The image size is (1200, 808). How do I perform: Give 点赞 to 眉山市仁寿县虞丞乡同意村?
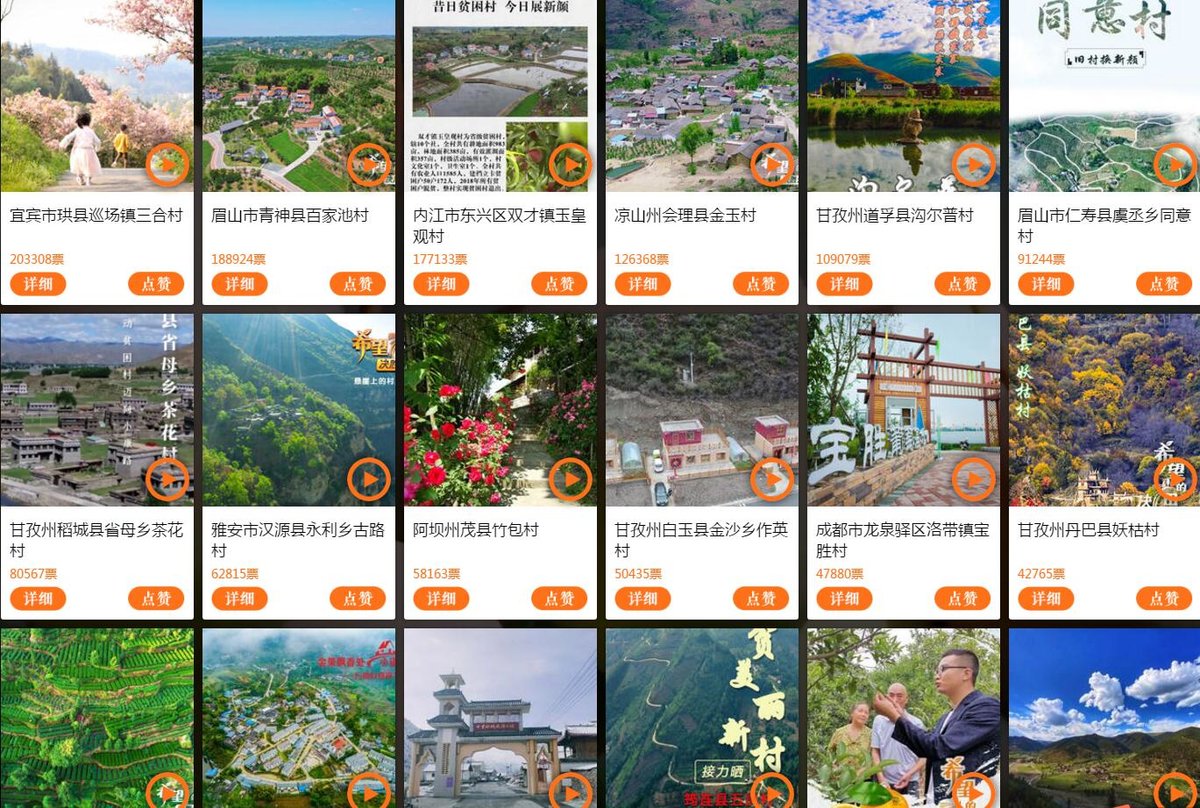[x=1164, y=284]
